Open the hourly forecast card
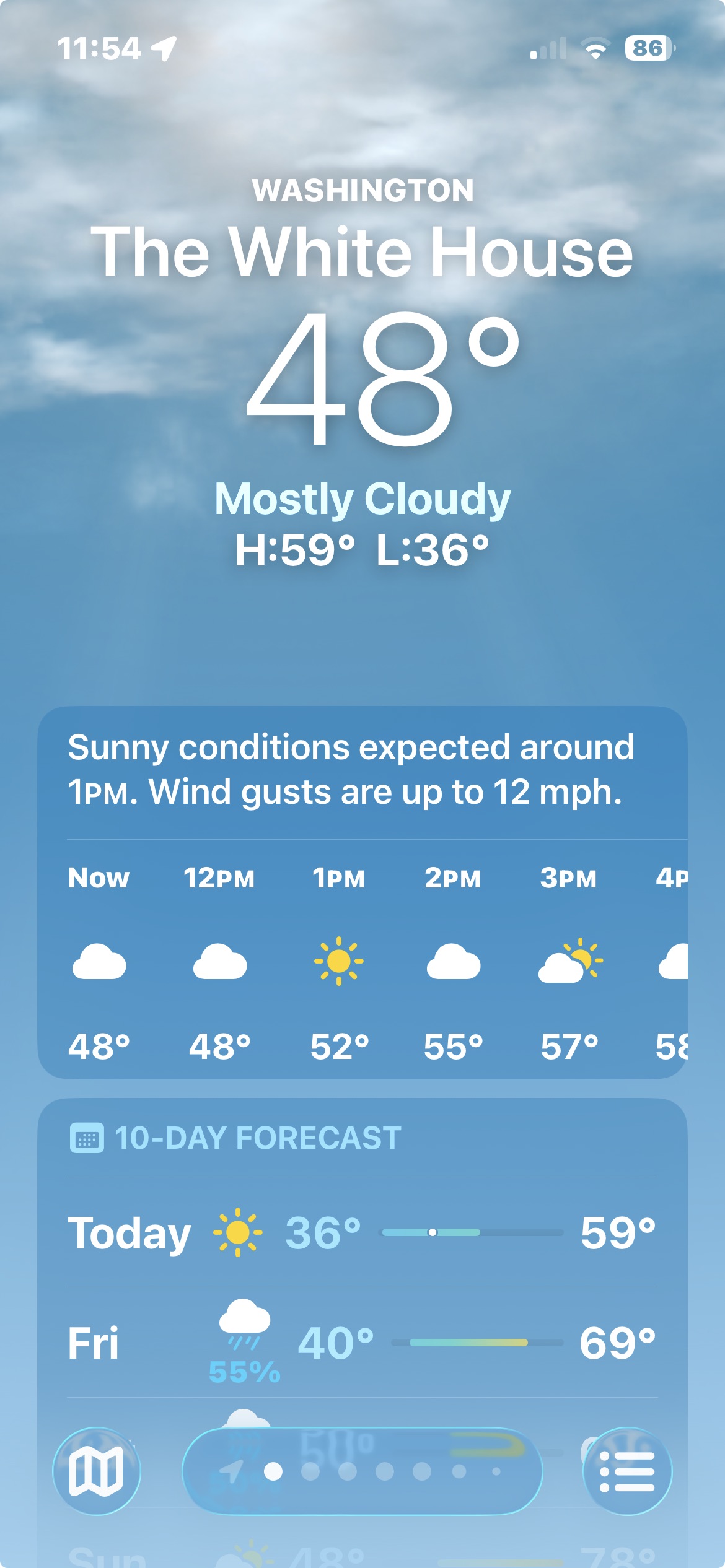The height and width of the screenshot is (1568, 725). 362,960
